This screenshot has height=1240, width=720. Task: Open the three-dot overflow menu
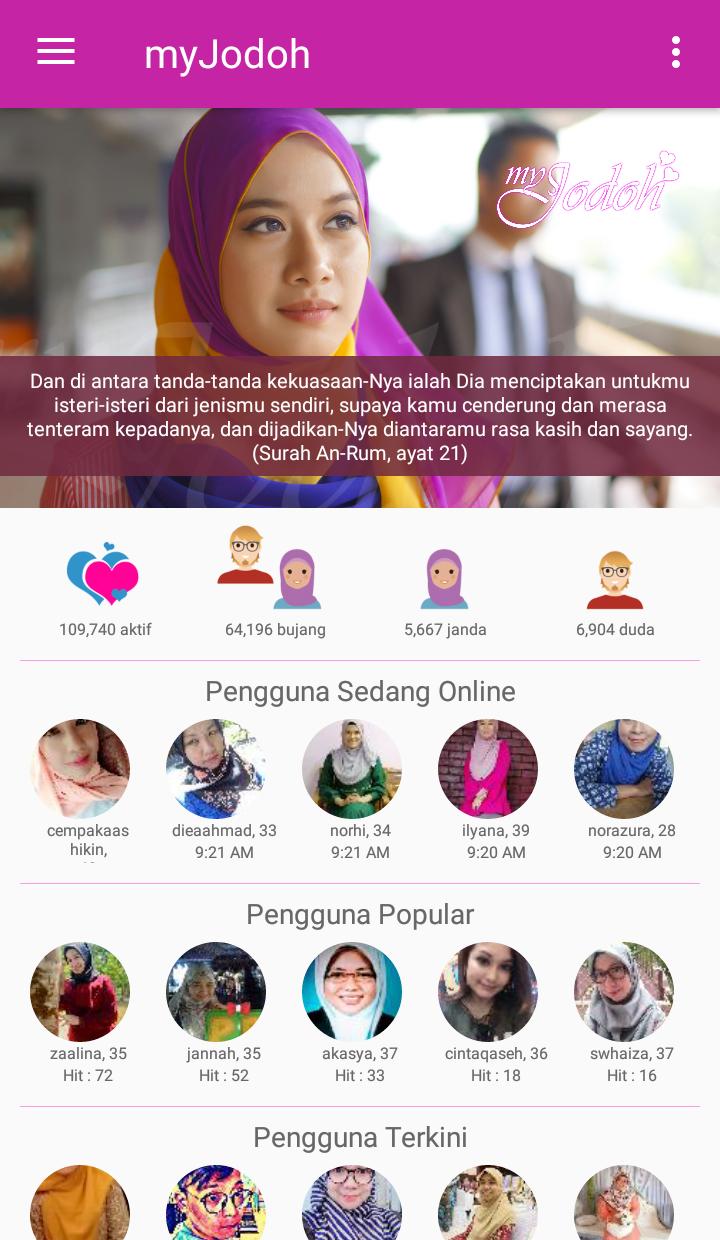tap(676, 52)
